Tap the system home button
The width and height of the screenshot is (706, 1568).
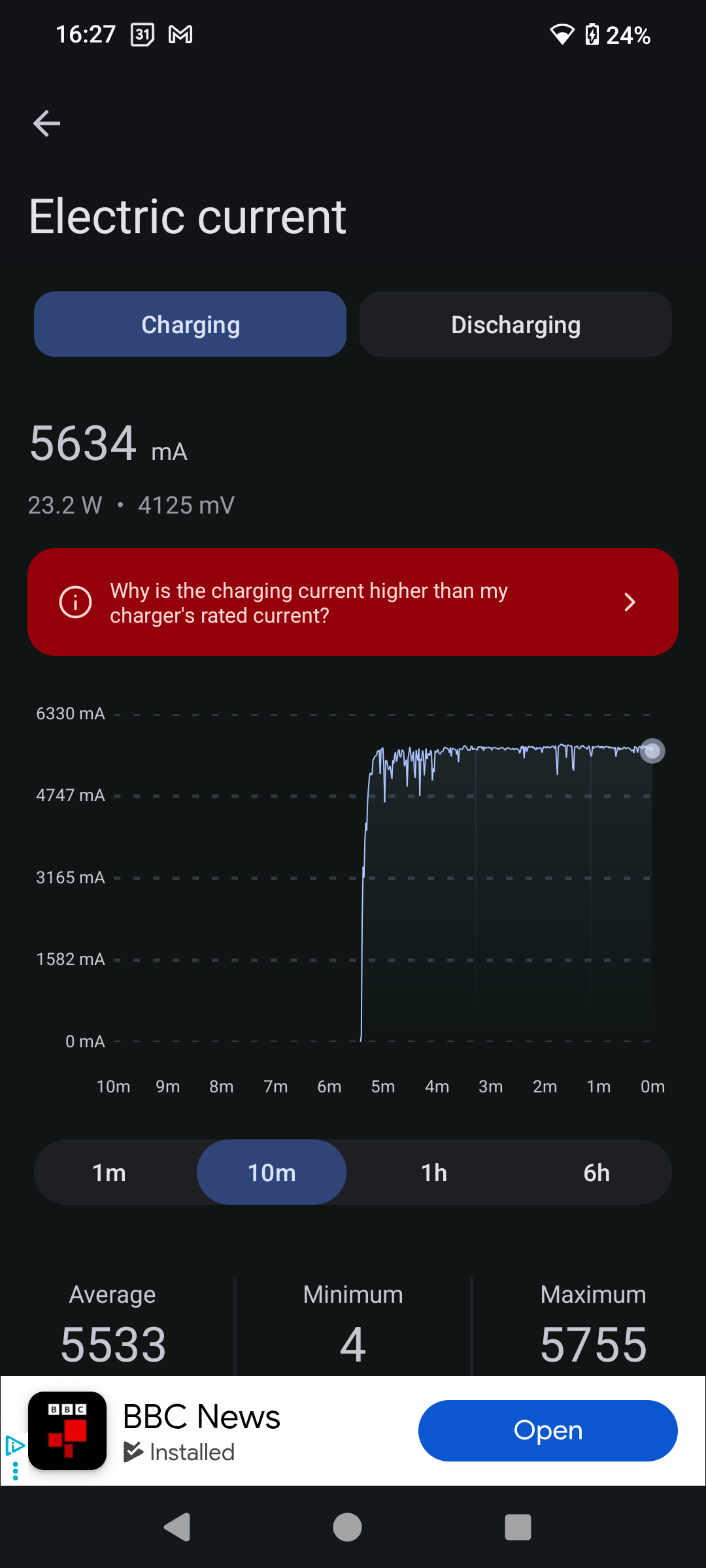(347, 1527)
